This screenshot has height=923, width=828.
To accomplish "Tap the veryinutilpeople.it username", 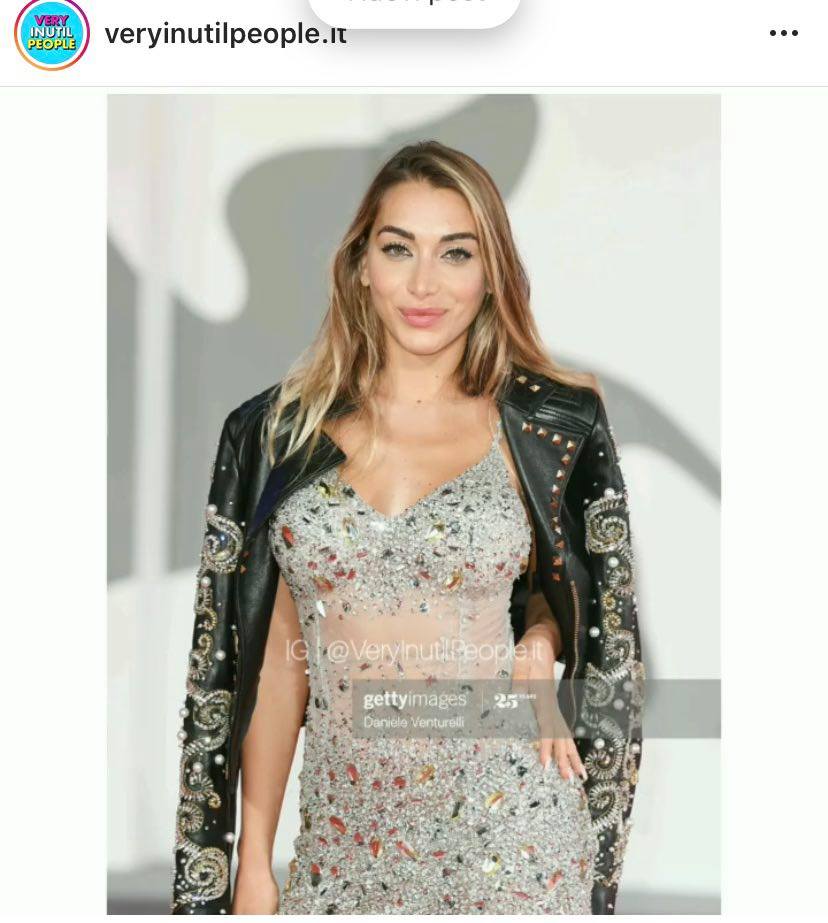I will (x=225, y=34).
